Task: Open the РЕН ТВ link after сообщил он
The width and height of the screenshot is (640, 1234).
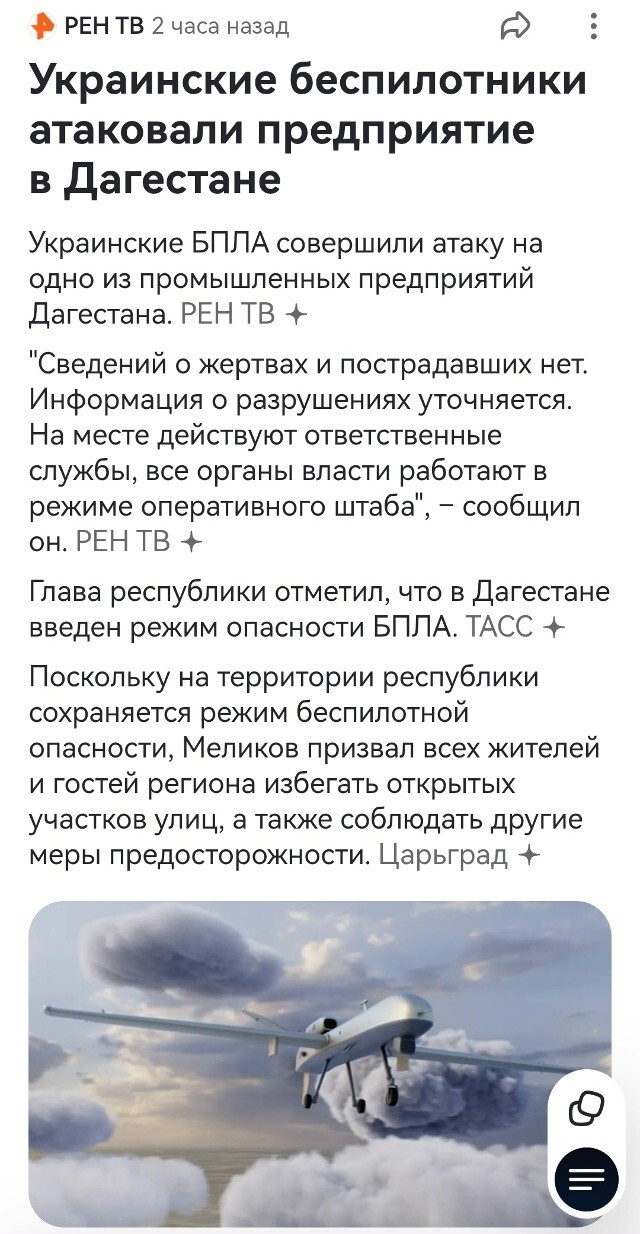Action: (x=138, y=543)
